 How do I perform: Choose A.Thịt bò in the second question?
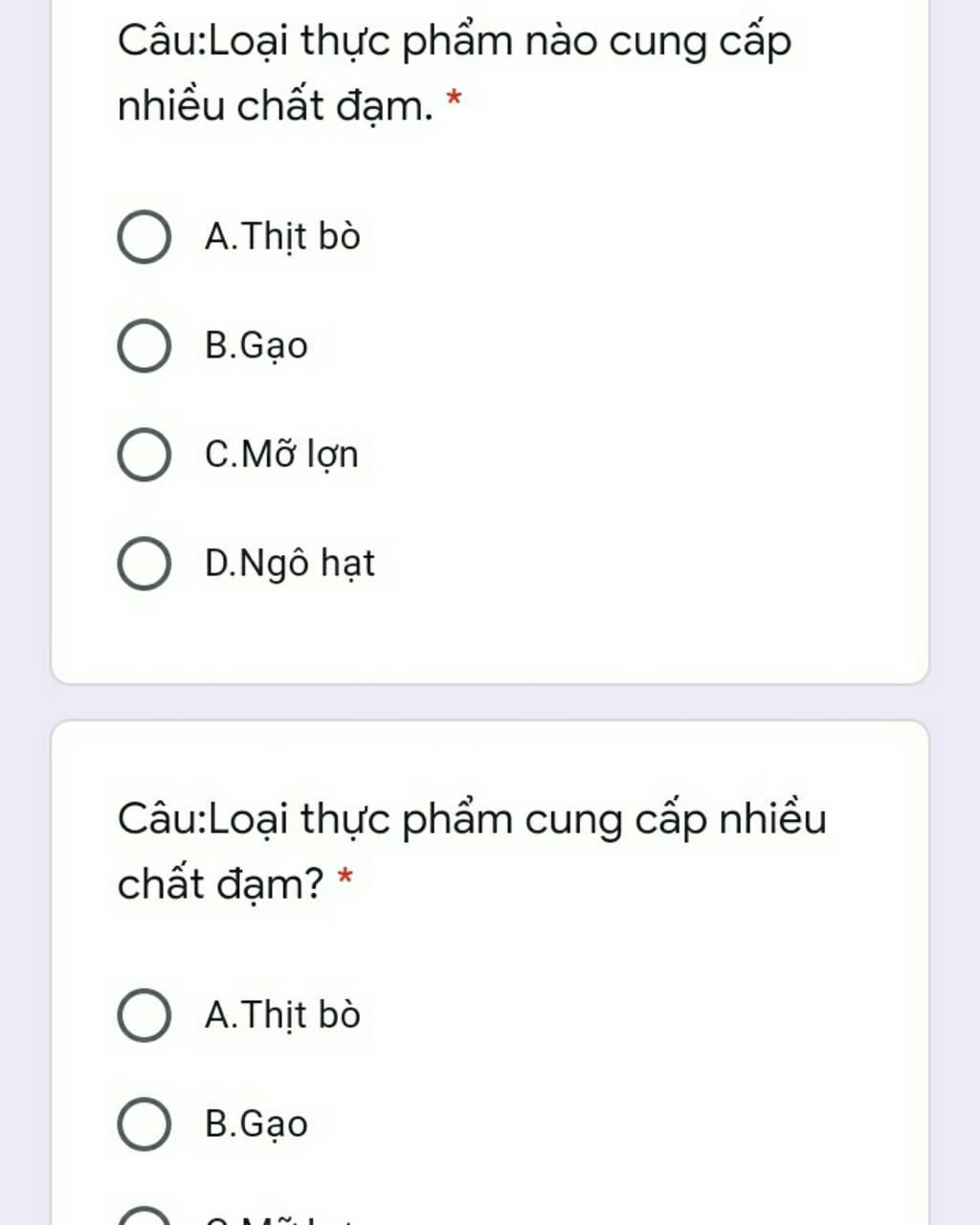[145, 1015]
